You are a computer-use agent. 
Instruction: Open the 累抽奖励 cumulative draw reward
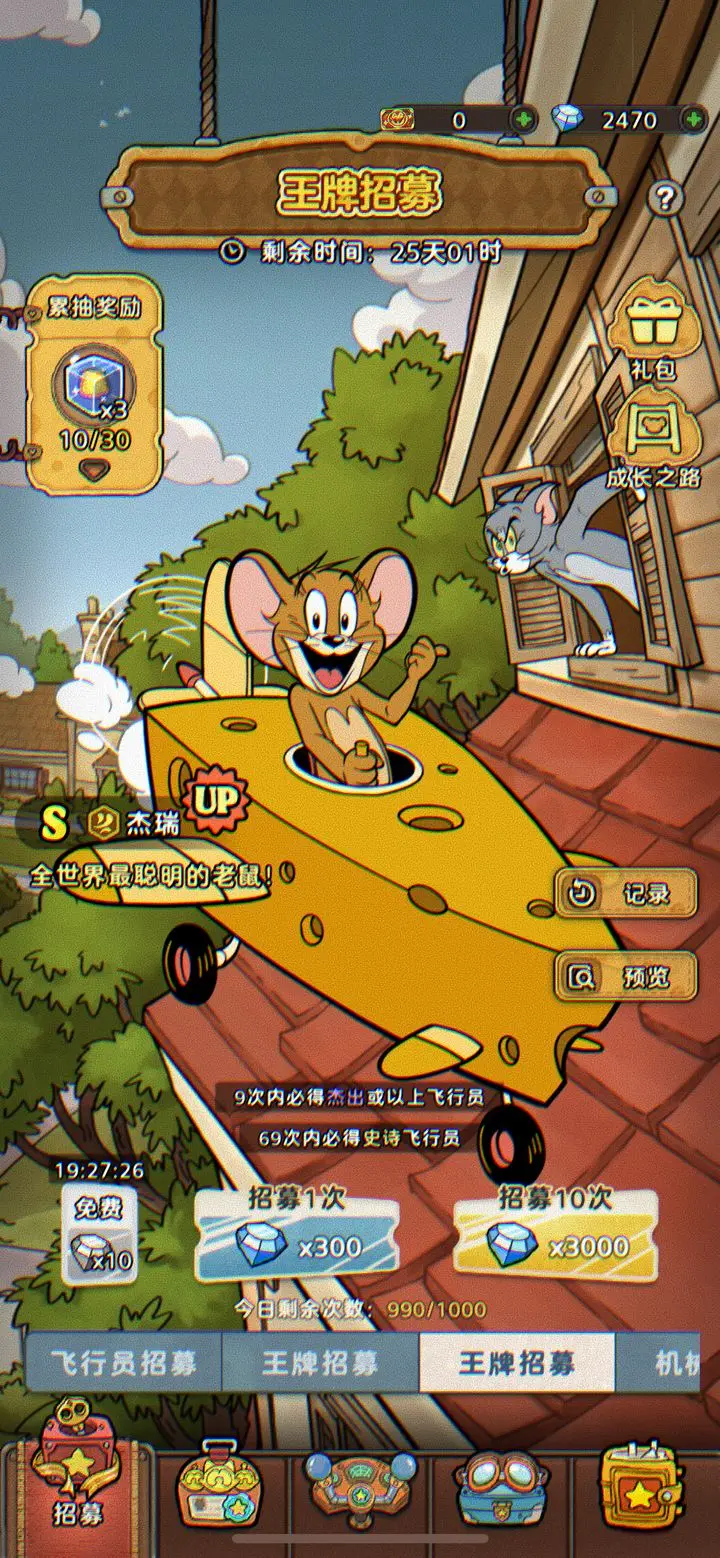94,385
